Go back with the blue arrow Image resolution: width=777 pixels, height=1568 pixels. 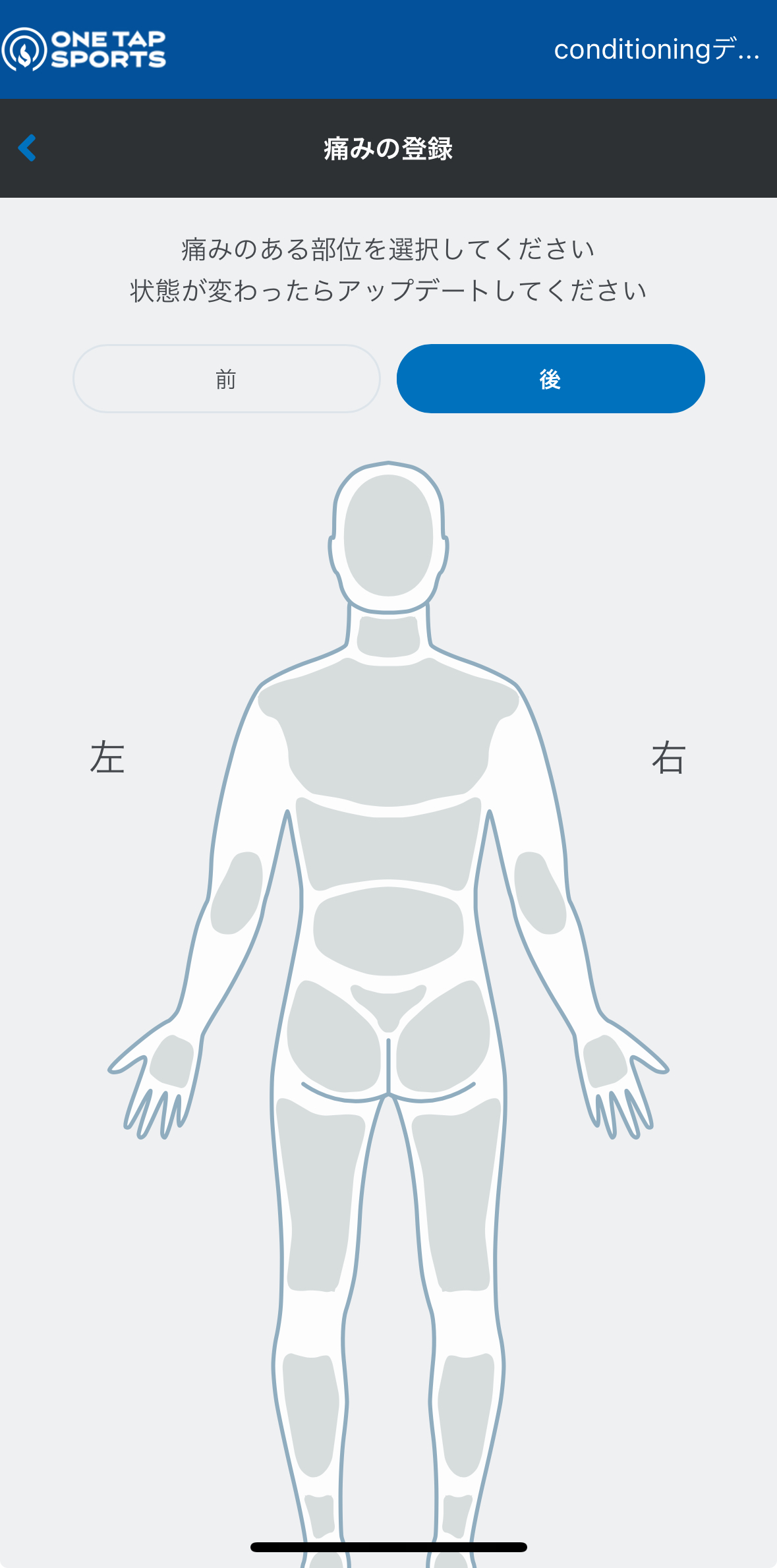pyautogui.click(x=27, y=148)
